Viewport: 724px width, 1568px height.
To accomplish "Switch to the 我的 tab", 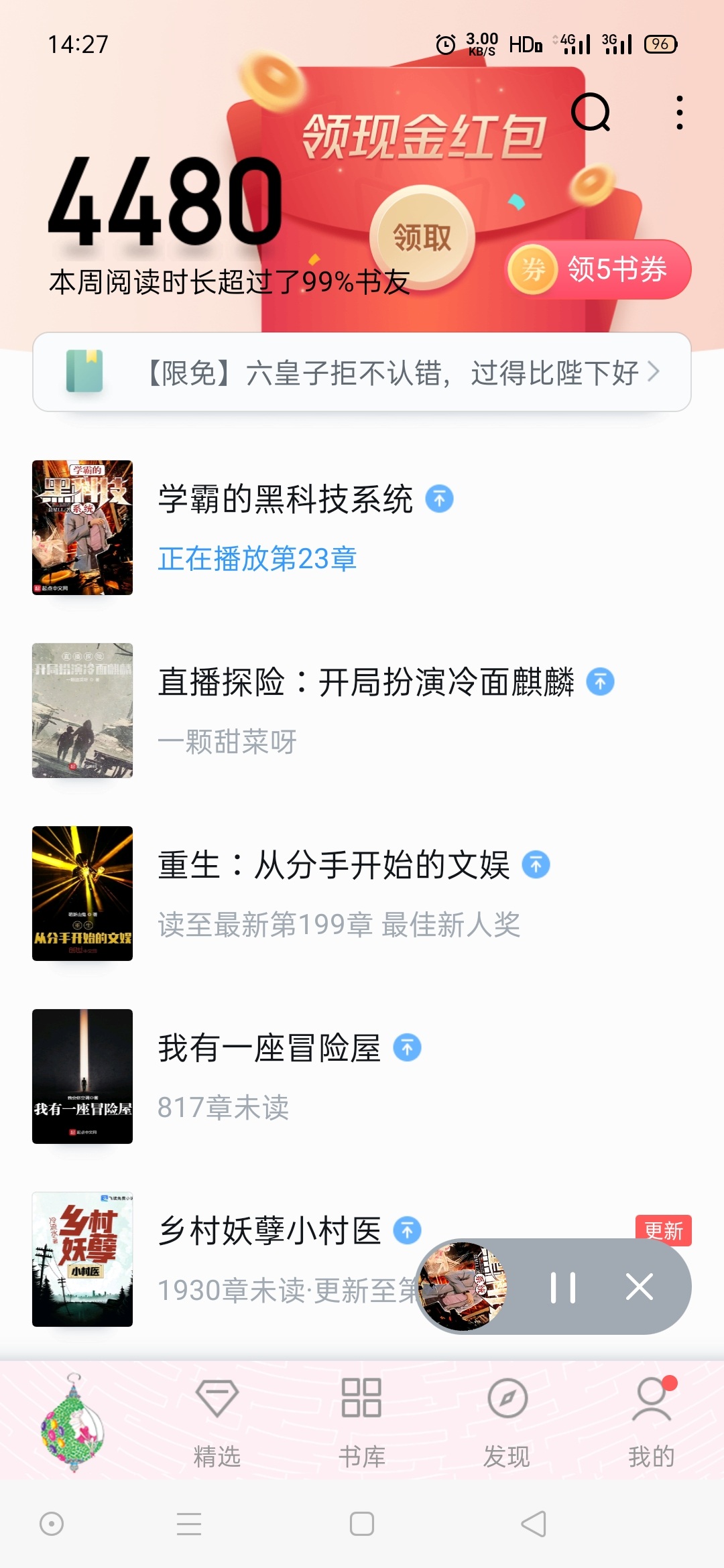I will click(652, 1419).
